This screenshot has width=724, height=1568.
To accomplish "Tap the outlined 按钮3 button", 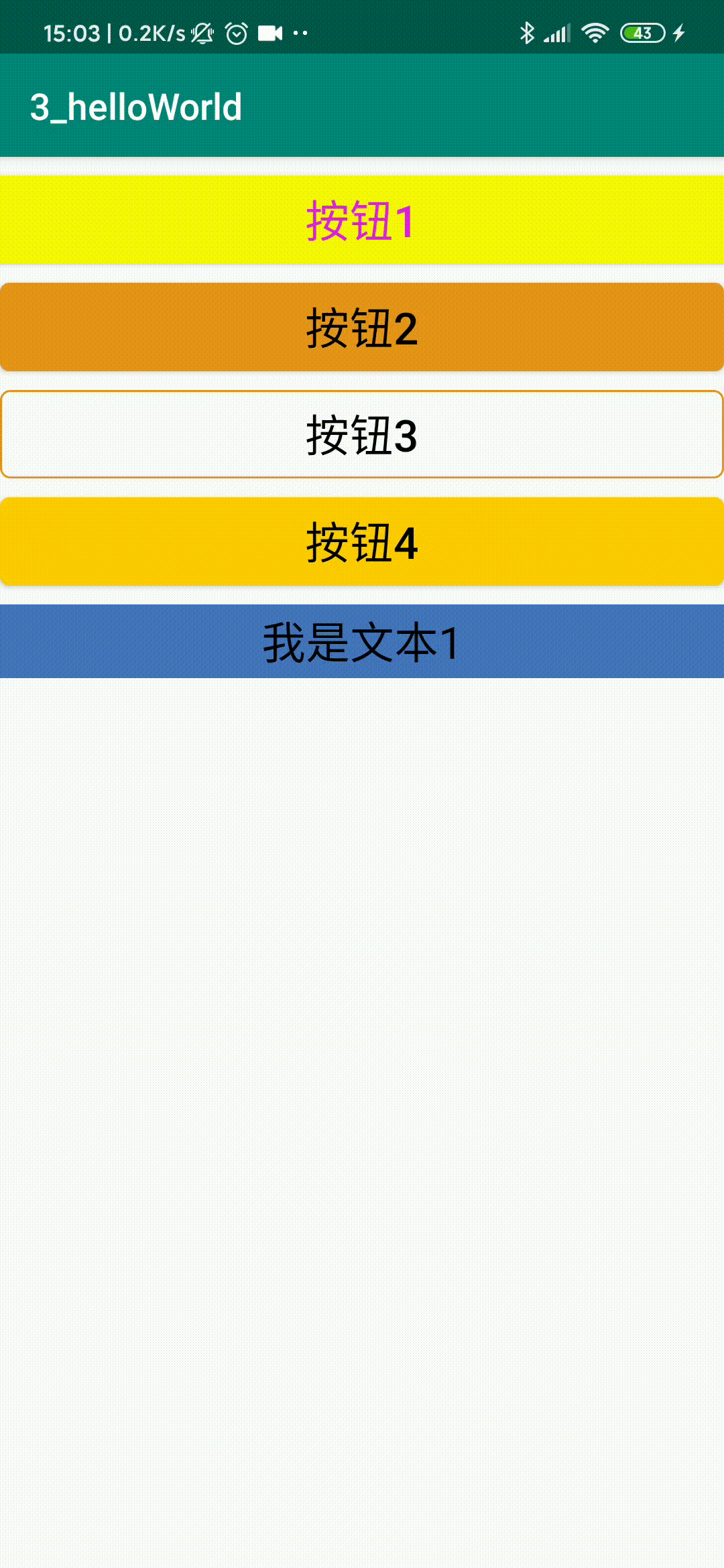I will coord(362,434).
